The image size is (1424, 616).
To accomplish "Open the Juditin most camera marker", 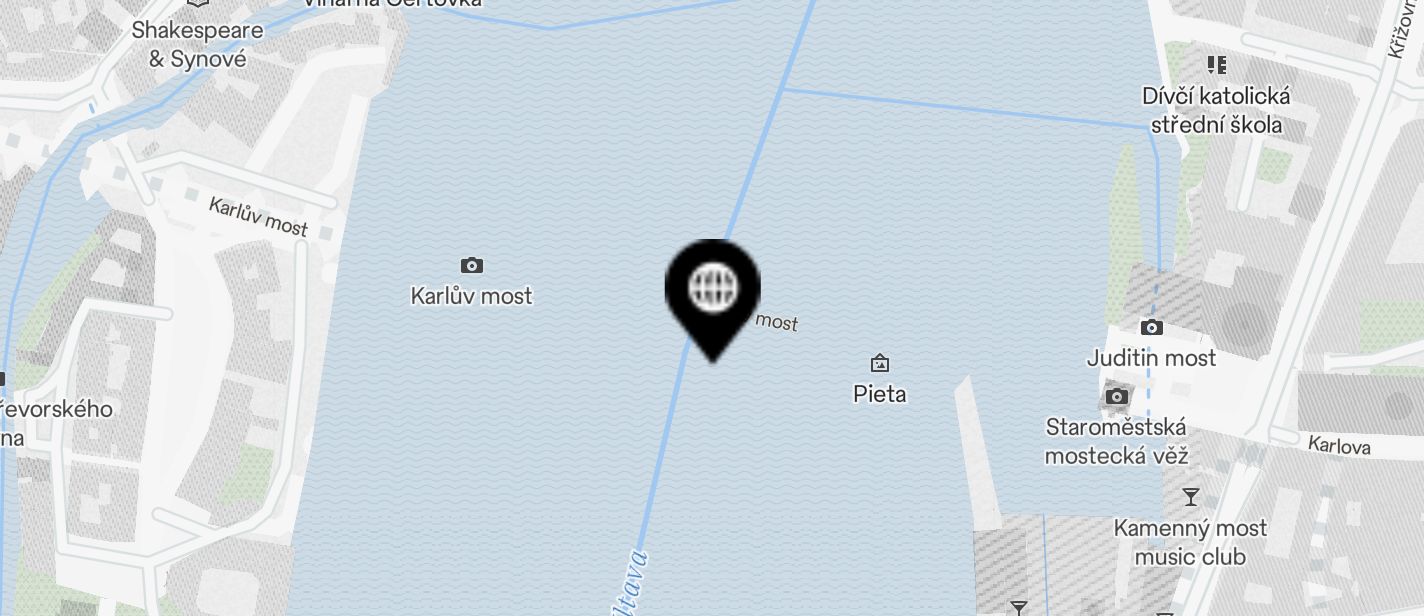I will [1151, 328].
